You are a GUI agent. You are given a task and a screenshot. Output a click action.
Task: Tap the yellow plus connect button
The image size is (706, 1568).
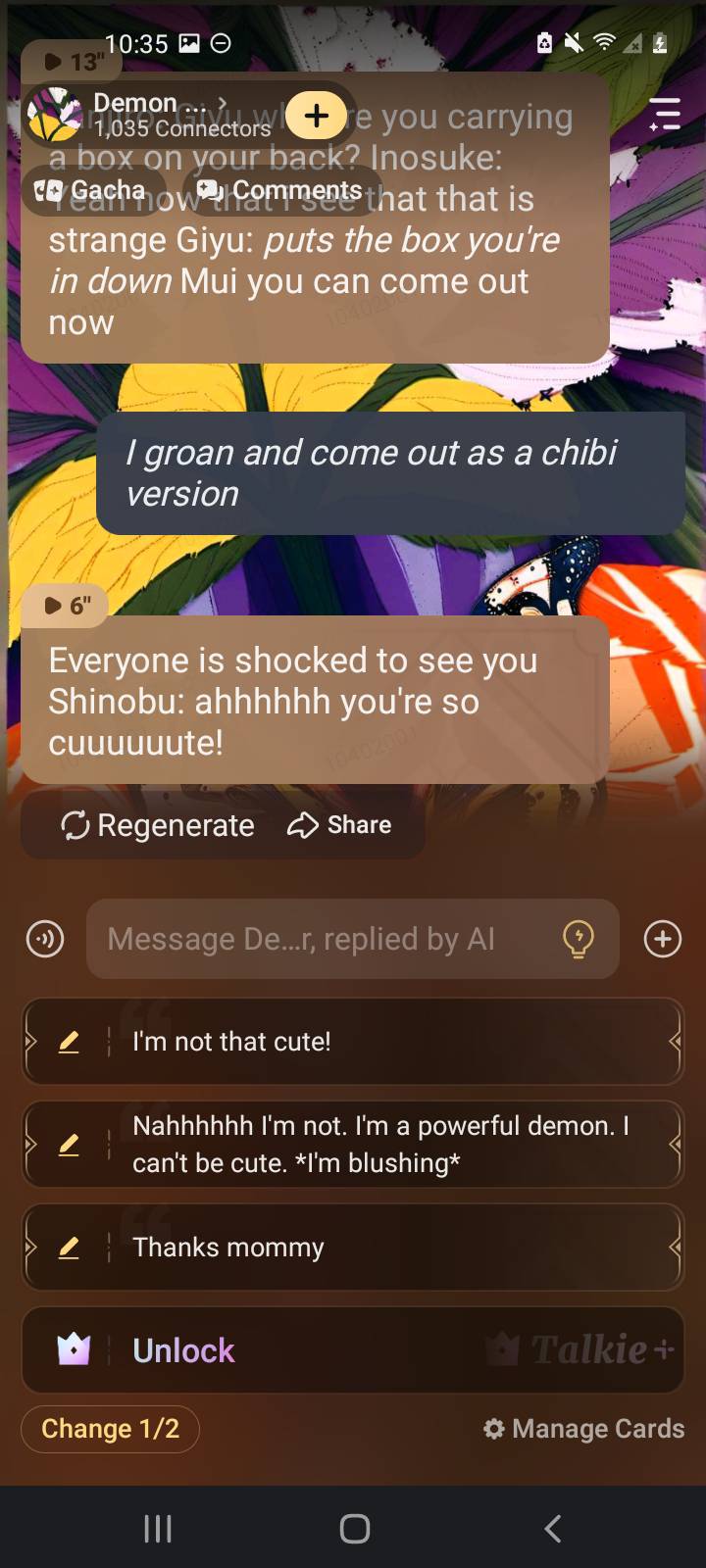pos(316,116)
